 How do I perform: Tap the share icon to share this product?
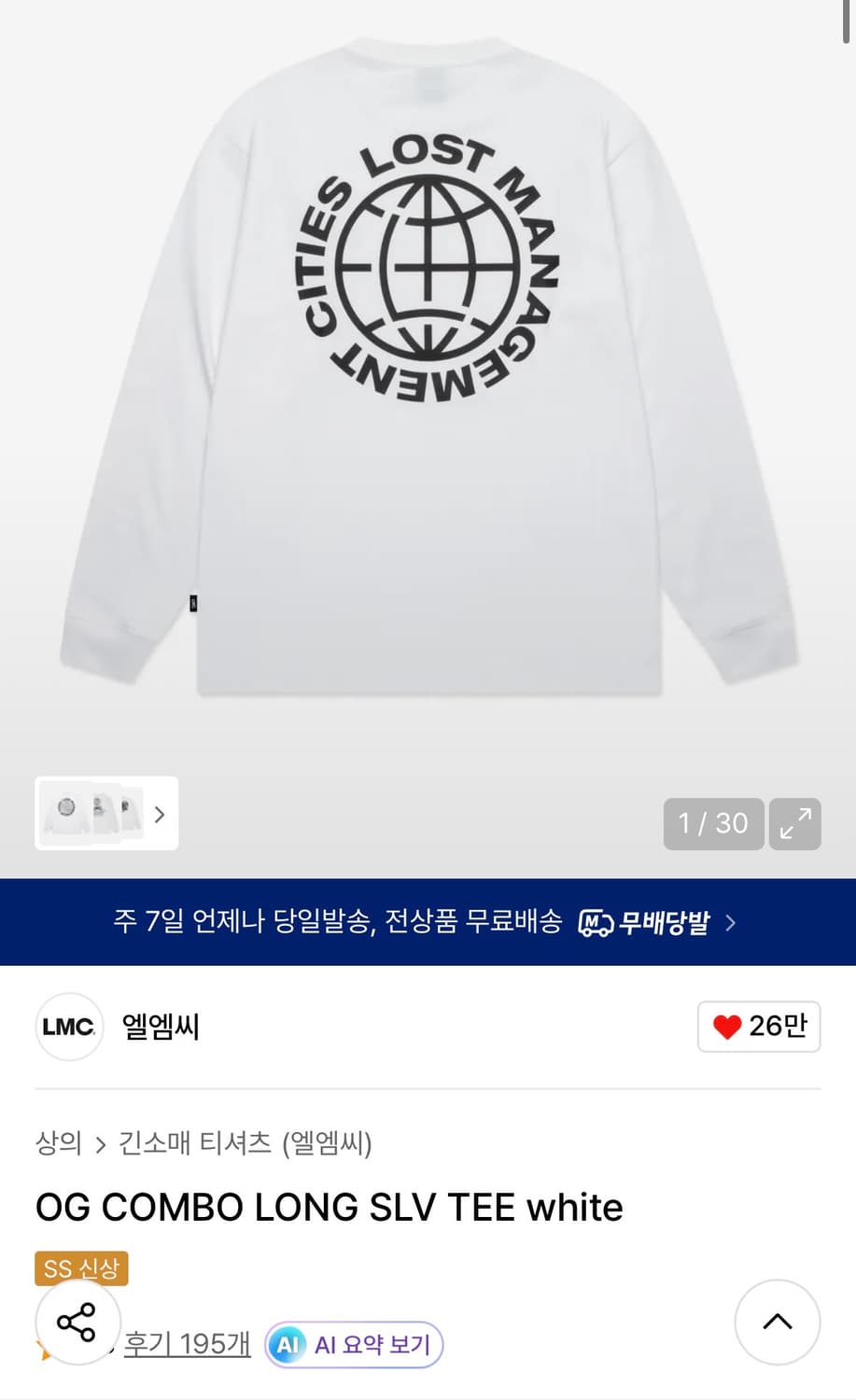click(x=77, y=1322)
